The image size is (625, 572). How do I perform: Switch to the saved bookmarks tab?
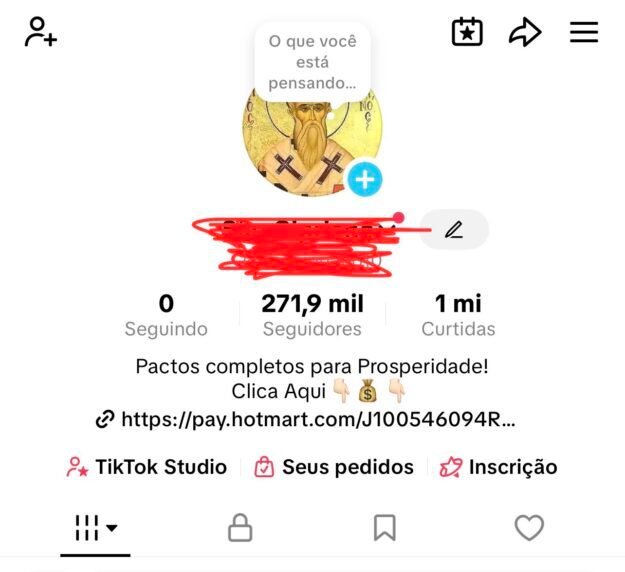pos(385,528)
